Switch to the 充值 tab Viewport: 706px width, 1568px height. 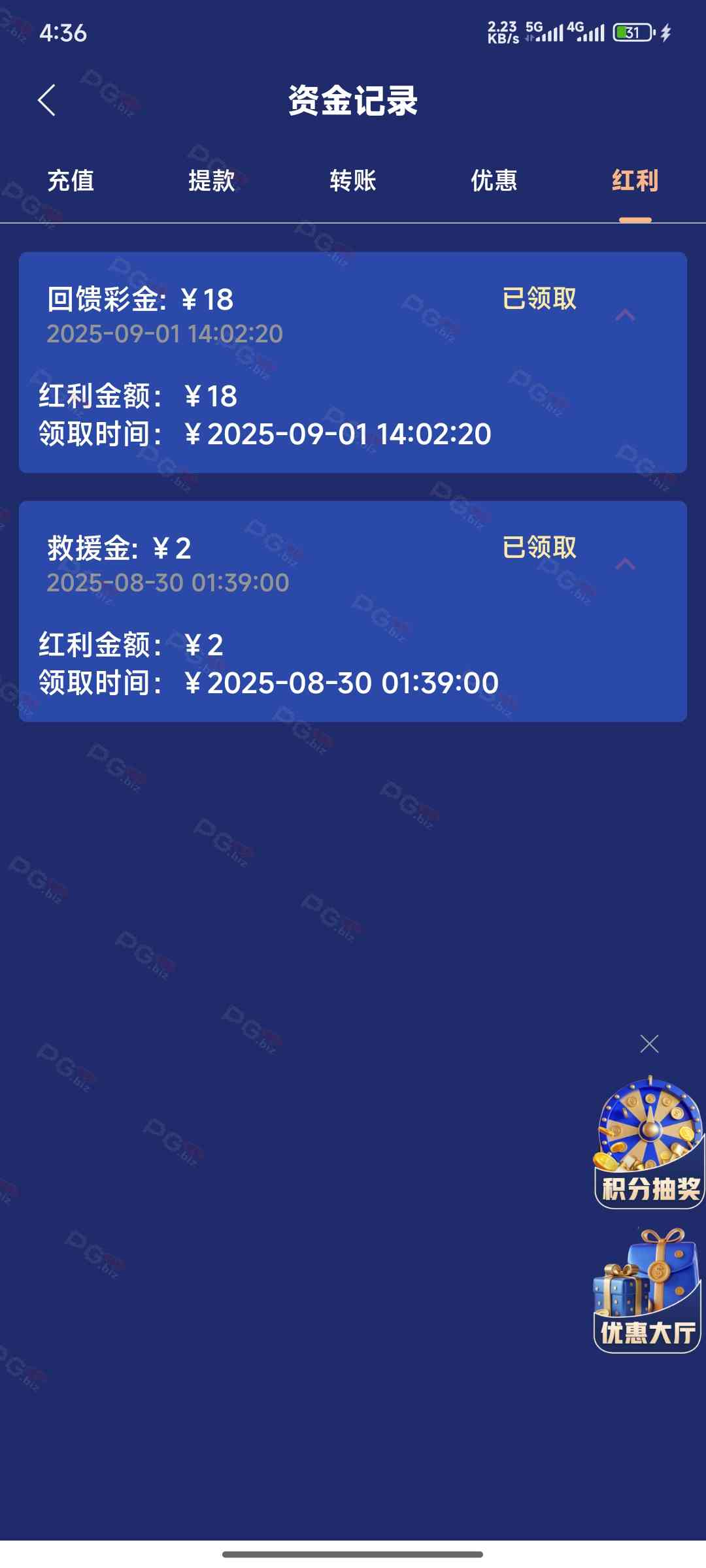[71, 181]
